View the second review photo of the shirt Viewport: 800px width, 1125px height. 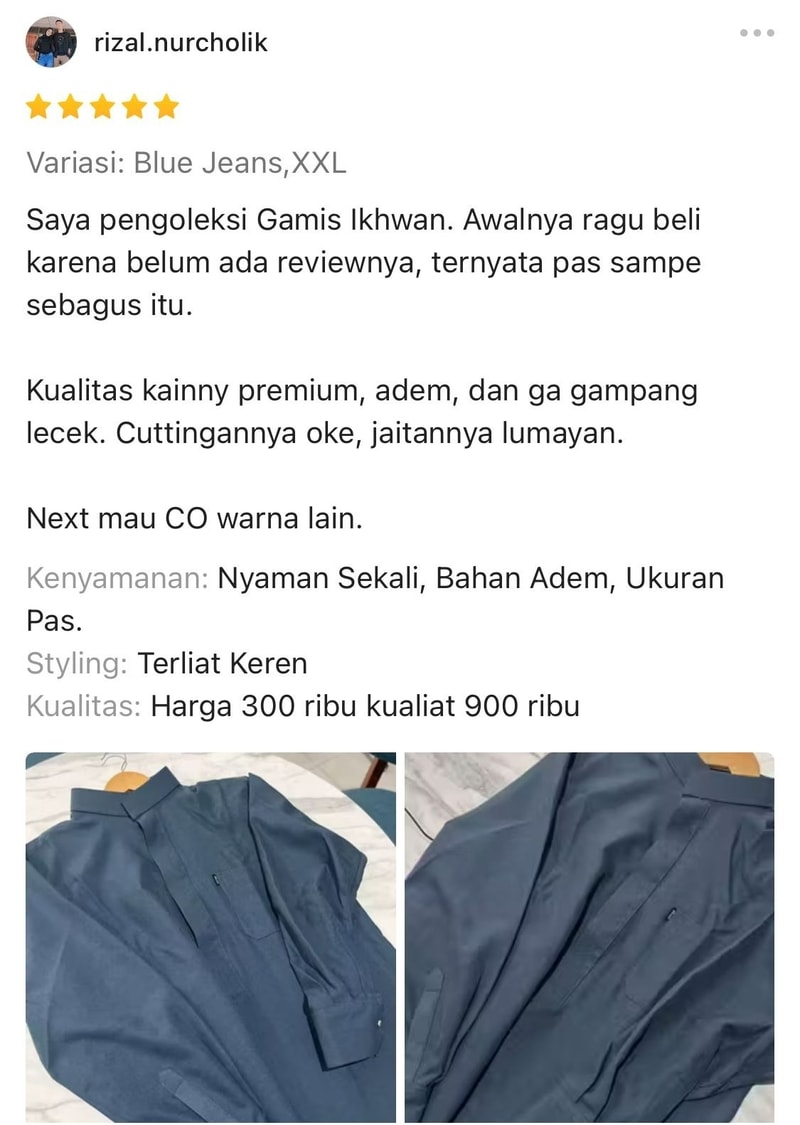tap(589, 937)
